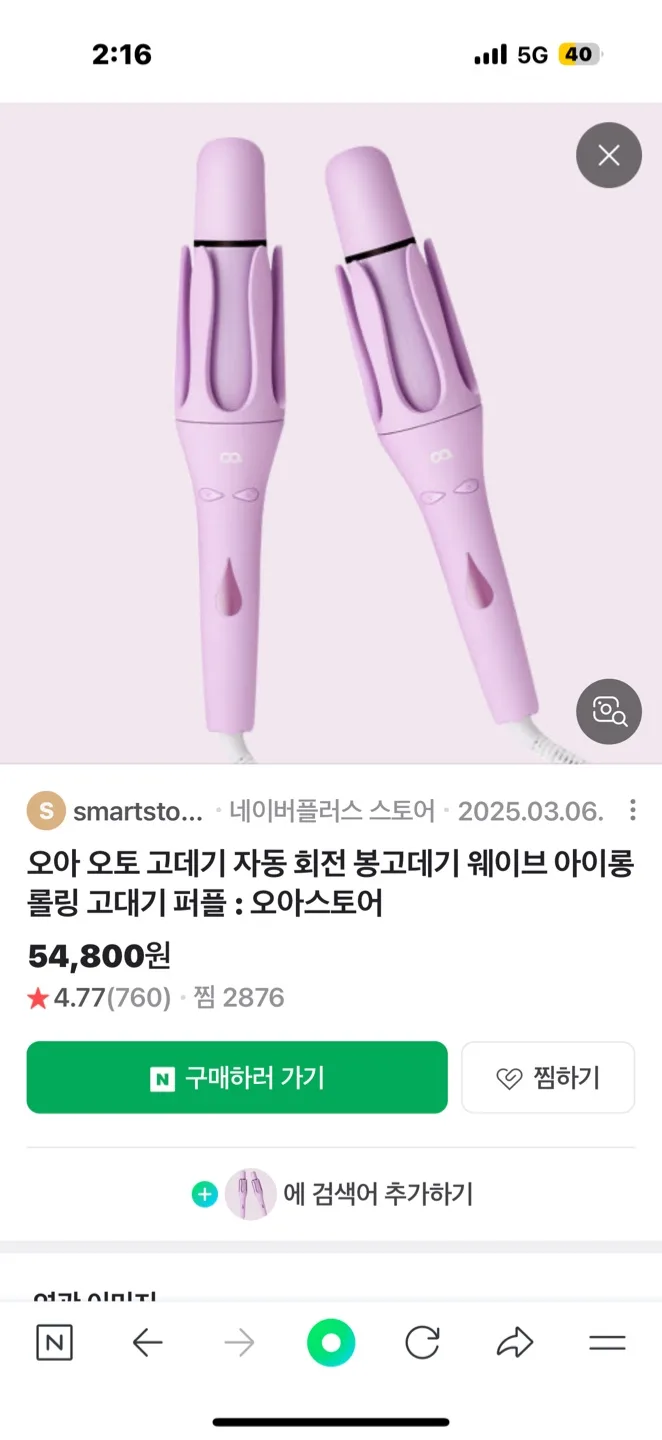This screenshot has height=1440, width=662.
Task: Close the product image viewer
Action: (608, 155)
